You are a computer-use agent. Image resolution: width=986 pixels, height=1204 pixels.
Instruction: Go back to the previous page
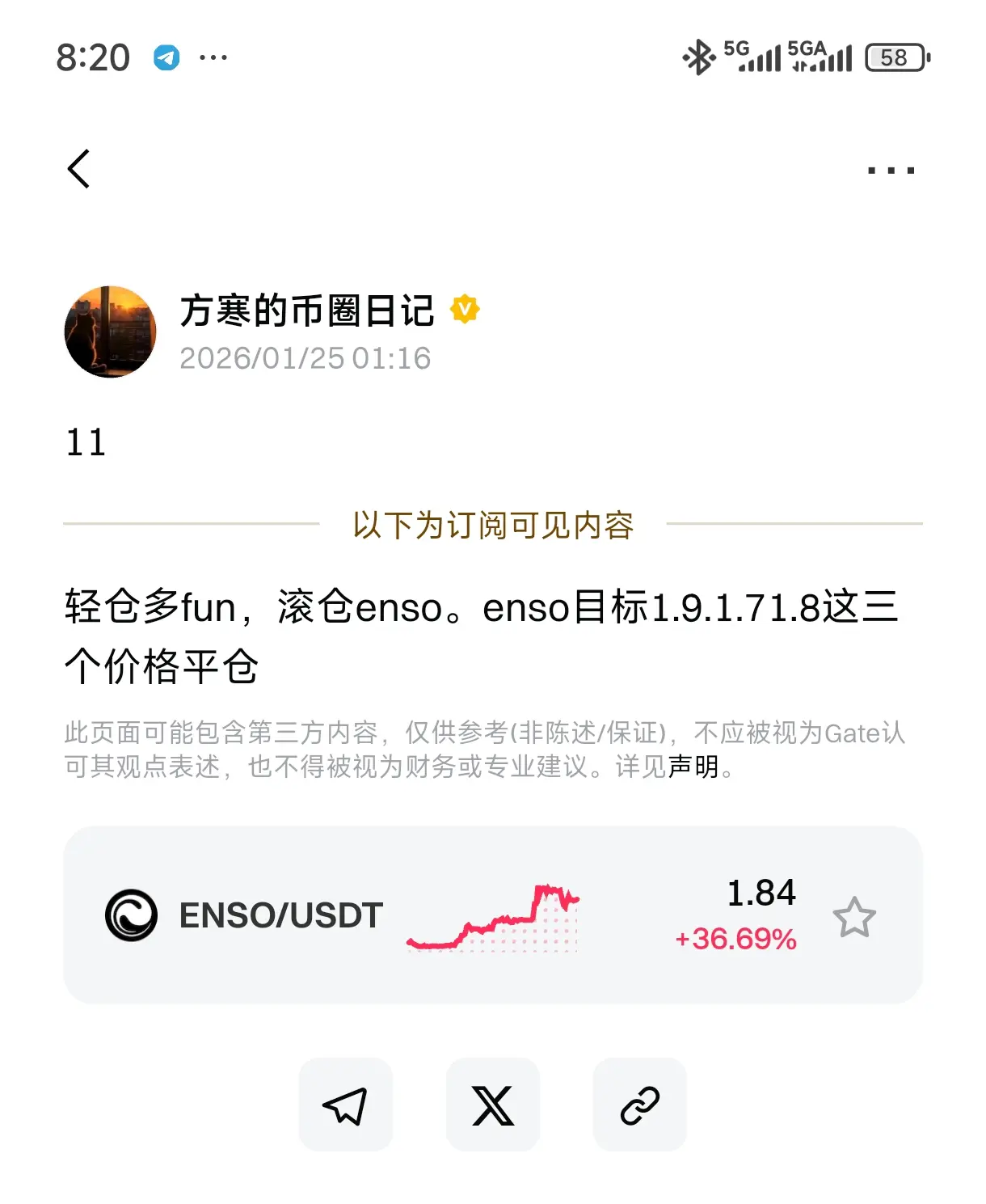(x=78, y=169)
